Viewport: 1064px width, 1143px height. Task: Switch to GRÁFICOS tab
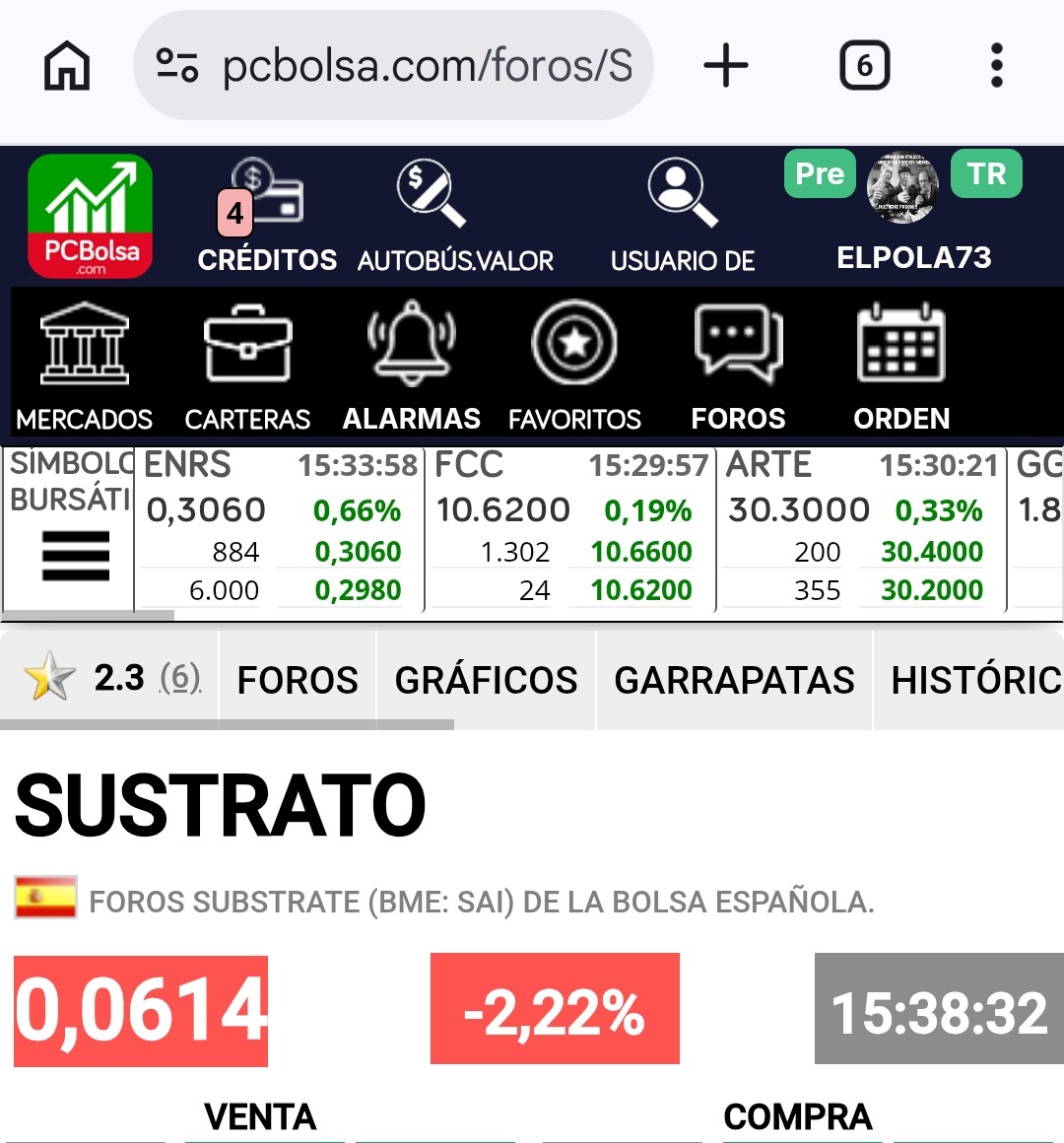coord(486,680)
